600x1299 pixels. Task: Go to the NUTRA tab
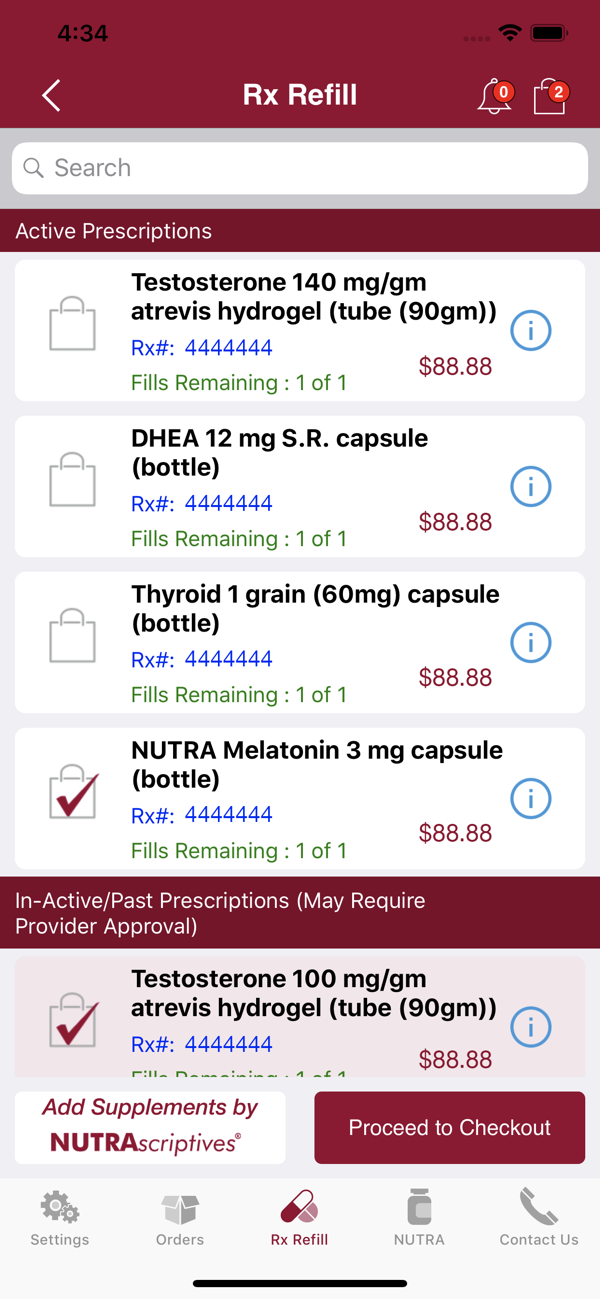419,1218
